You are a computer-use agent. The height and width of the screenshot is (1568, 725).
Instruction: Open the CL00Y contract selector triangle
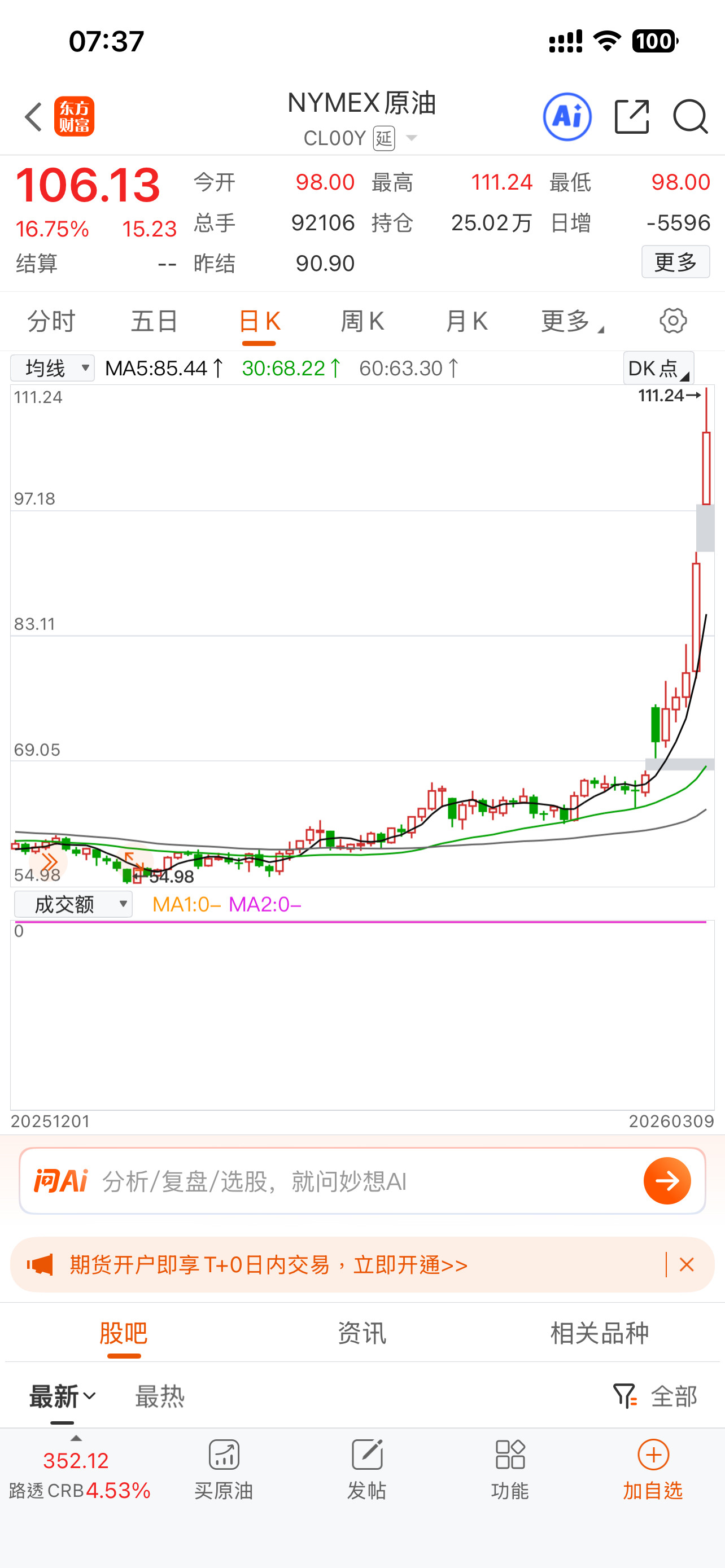[x=412, y=139]
